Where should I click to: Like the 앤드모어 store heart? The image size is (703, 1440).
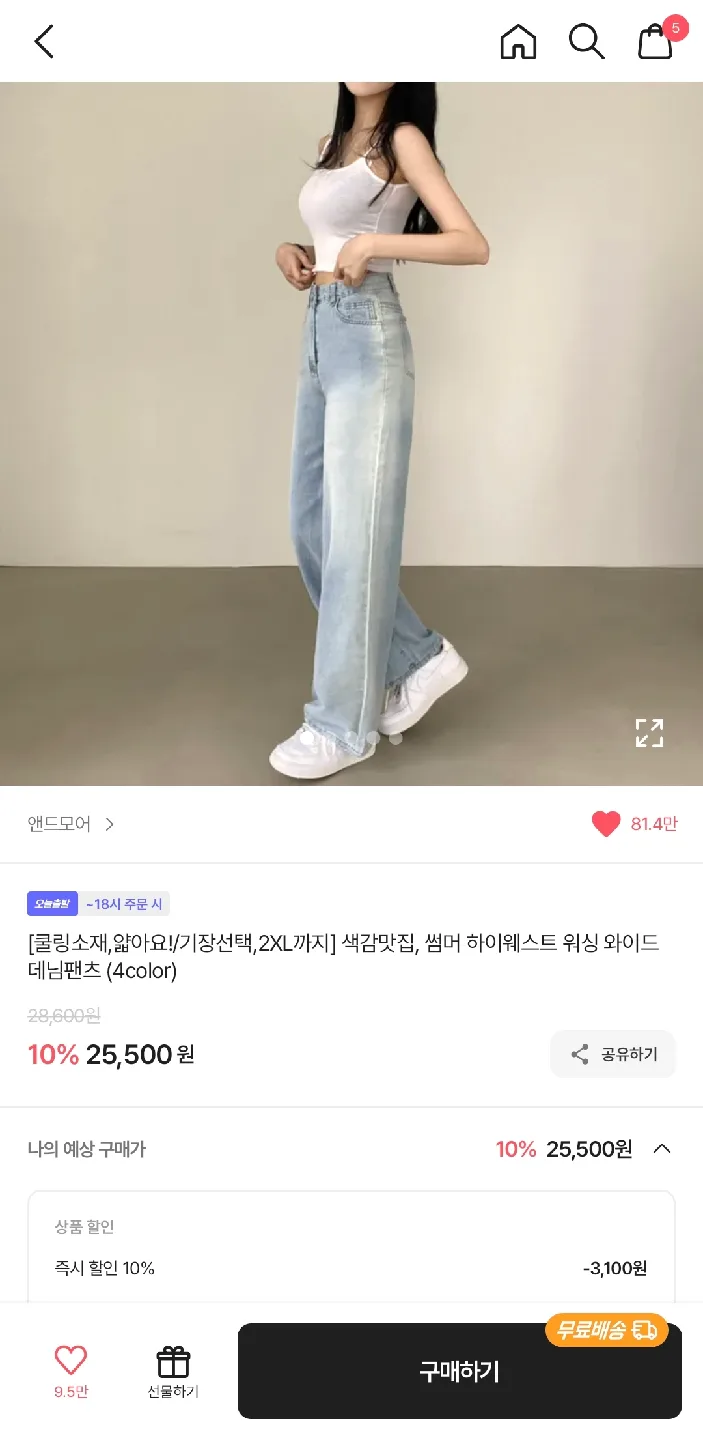(606, 824)
